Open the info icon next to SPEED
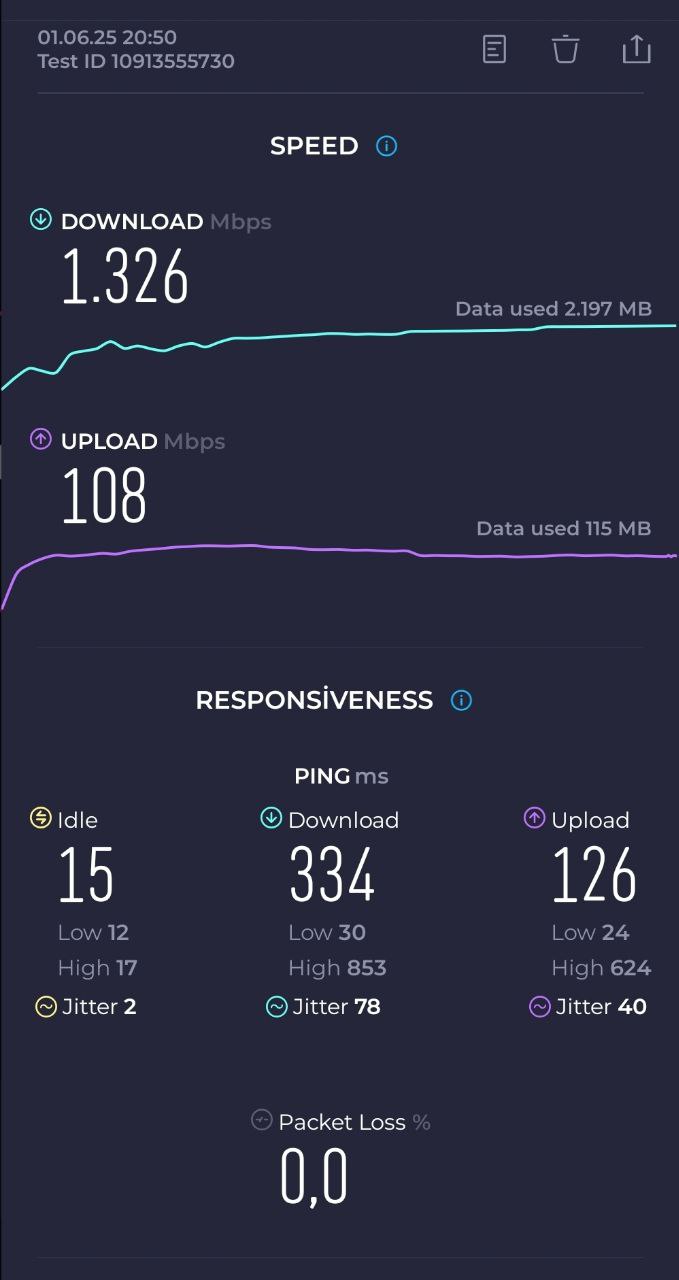Viewport: 679px width, 1280px height. (387, 146)
